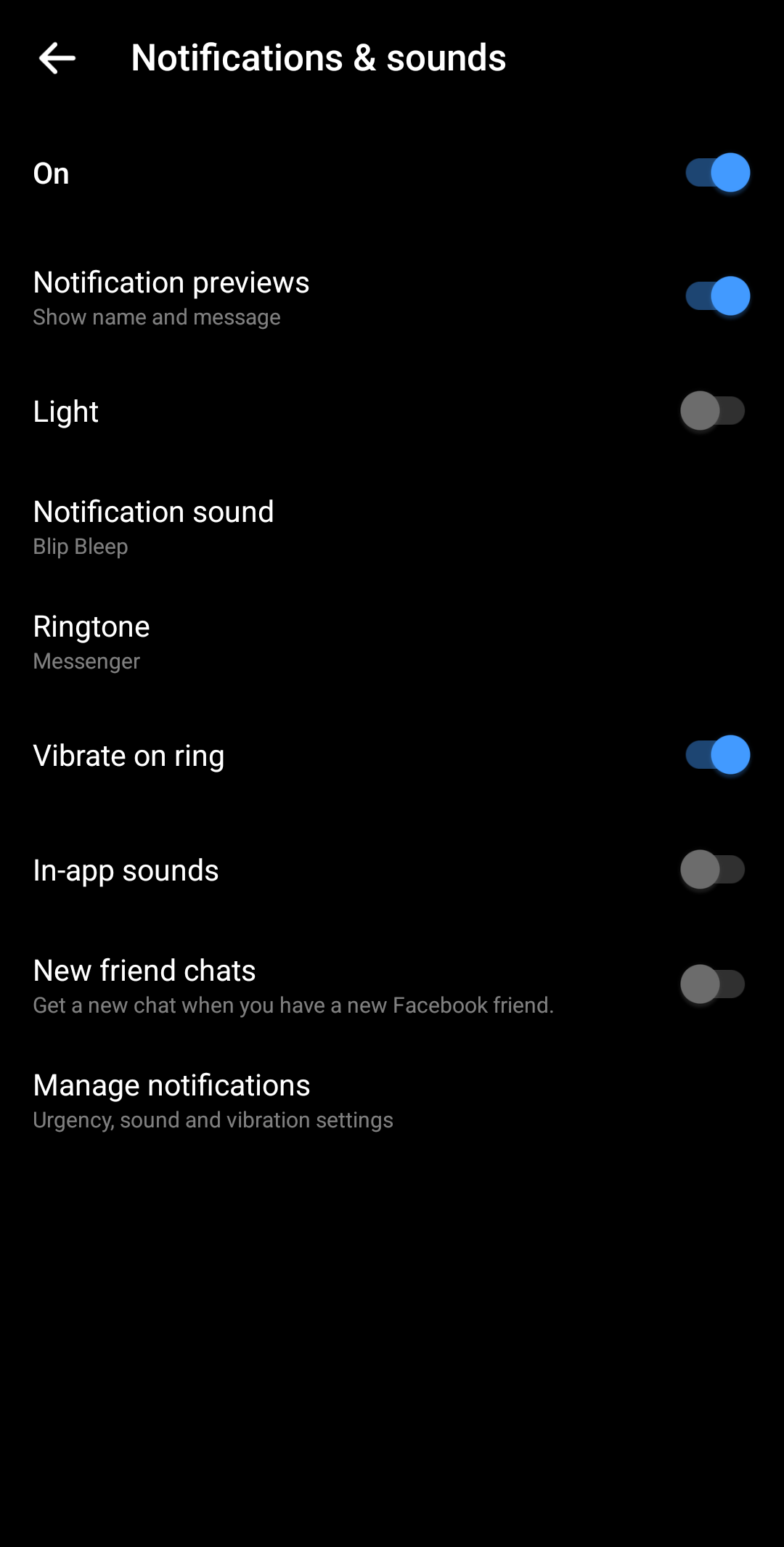784x1547 pixels.
Task: Tap Show name and message description
Action: point(156,317)
